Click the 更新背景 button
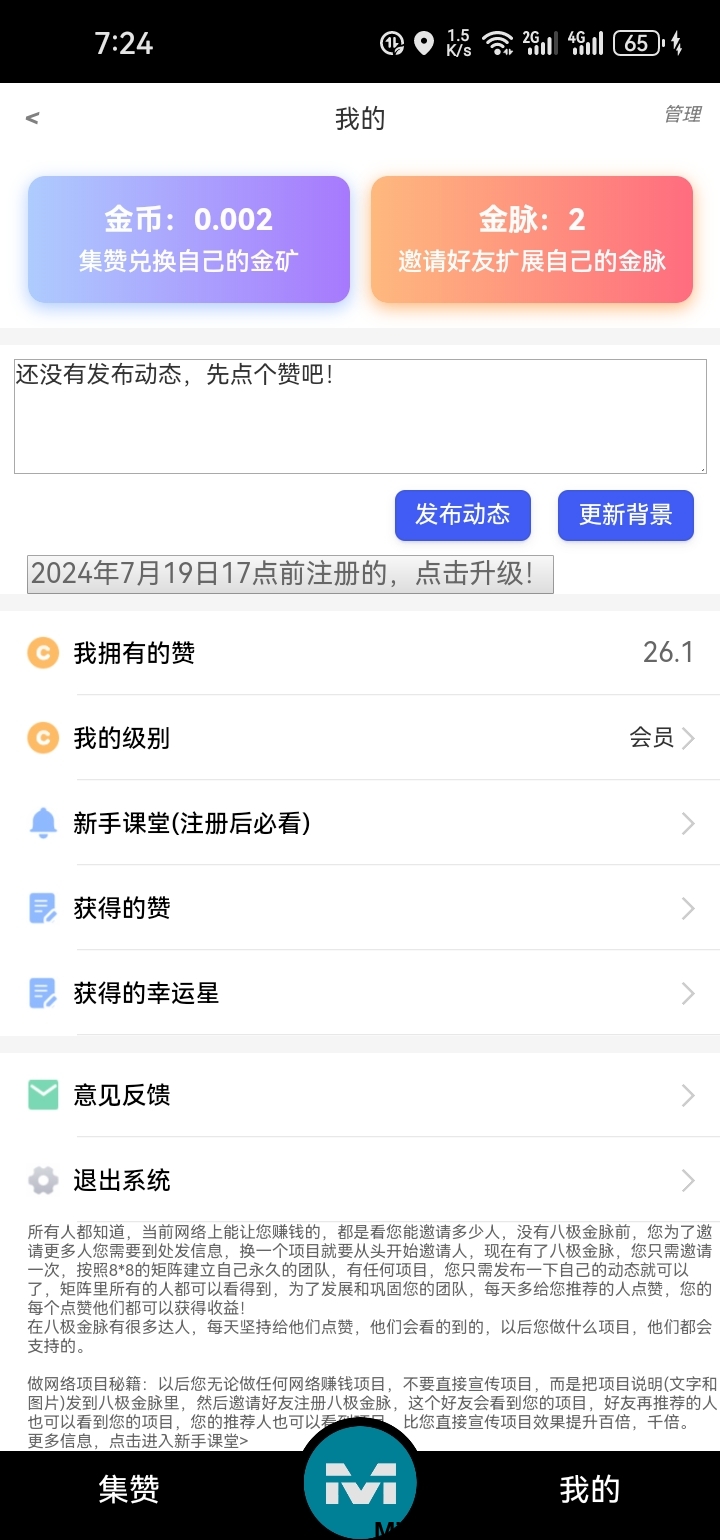The width and height of the screenshot is (720, 1540). 625,515
